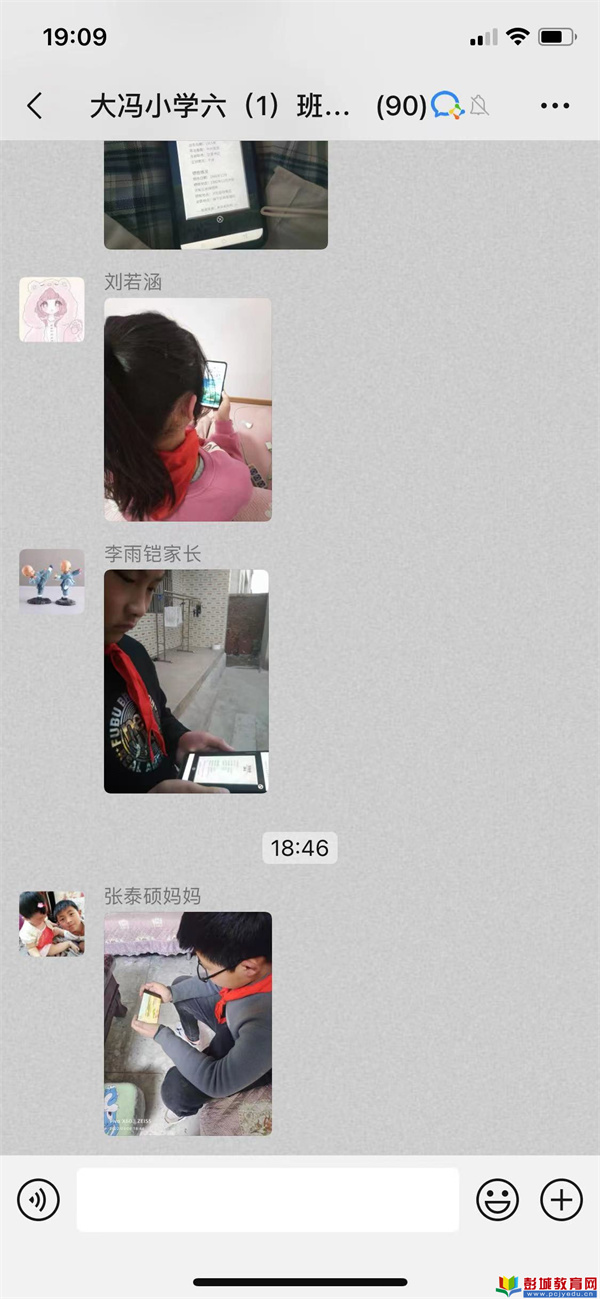600x1299 pixels.
Task: Open the plus attachments menu
Action: tap(561, 1199)
